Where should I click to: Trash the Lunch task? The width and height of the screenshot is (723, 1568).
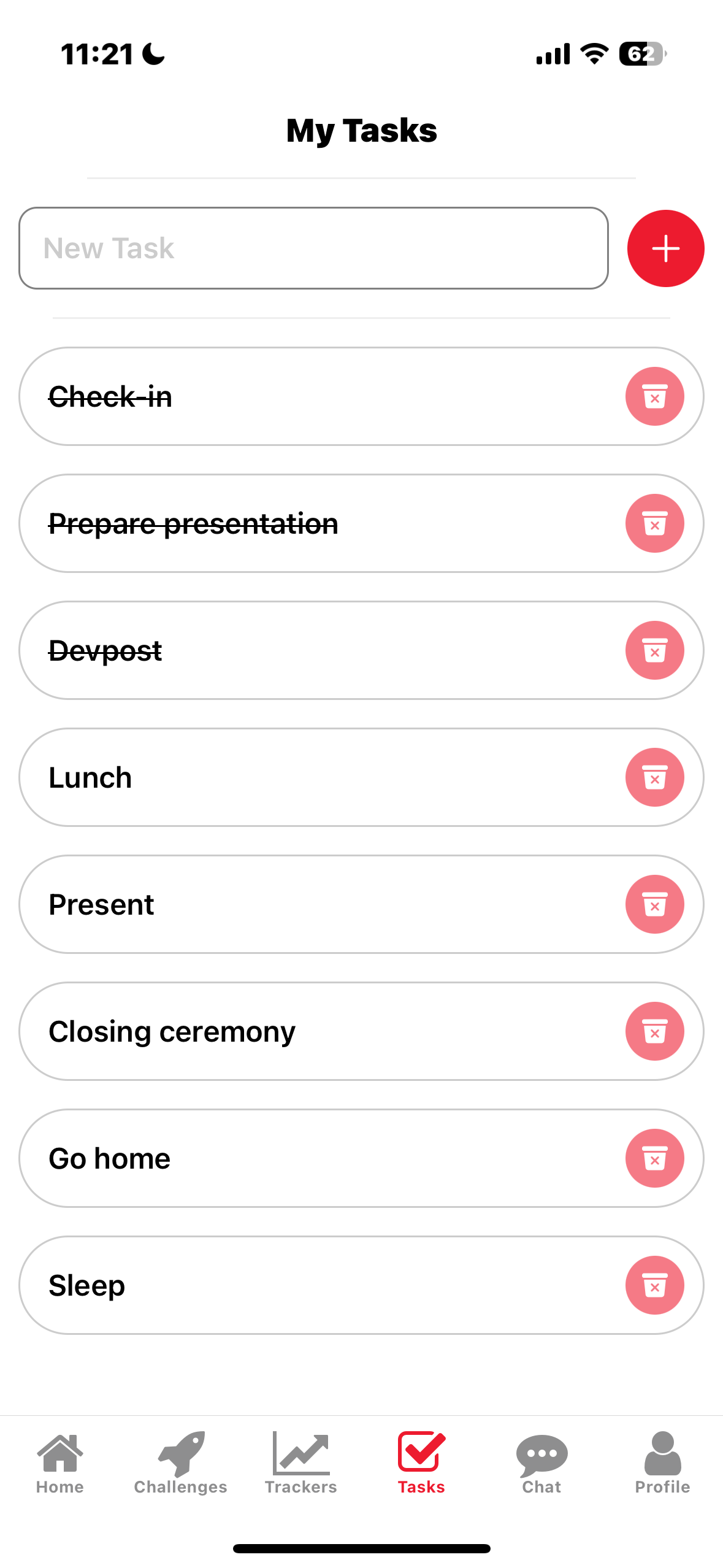654,777
